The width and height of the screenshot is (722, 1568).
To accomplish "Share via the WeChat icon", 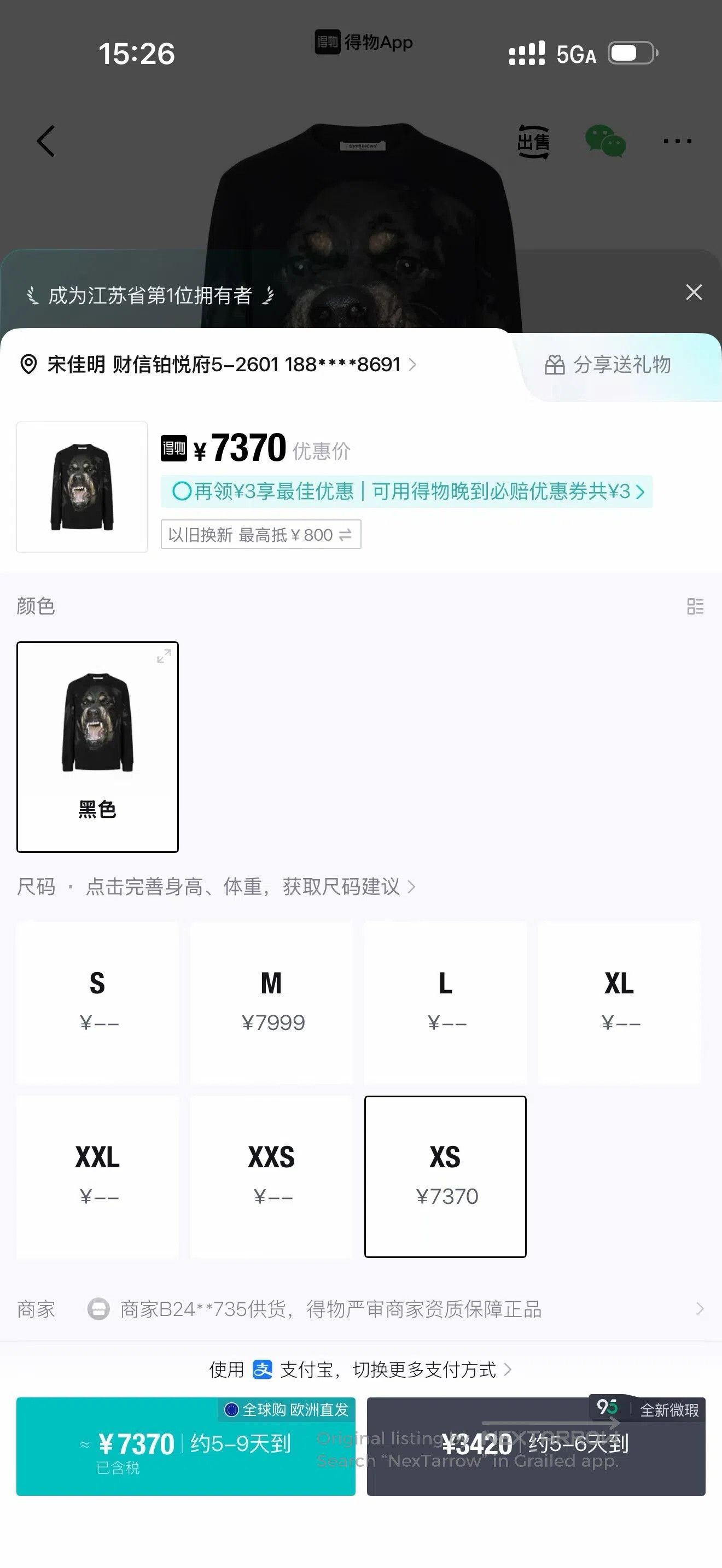I will pyautogui.click(x=605, y=141).
